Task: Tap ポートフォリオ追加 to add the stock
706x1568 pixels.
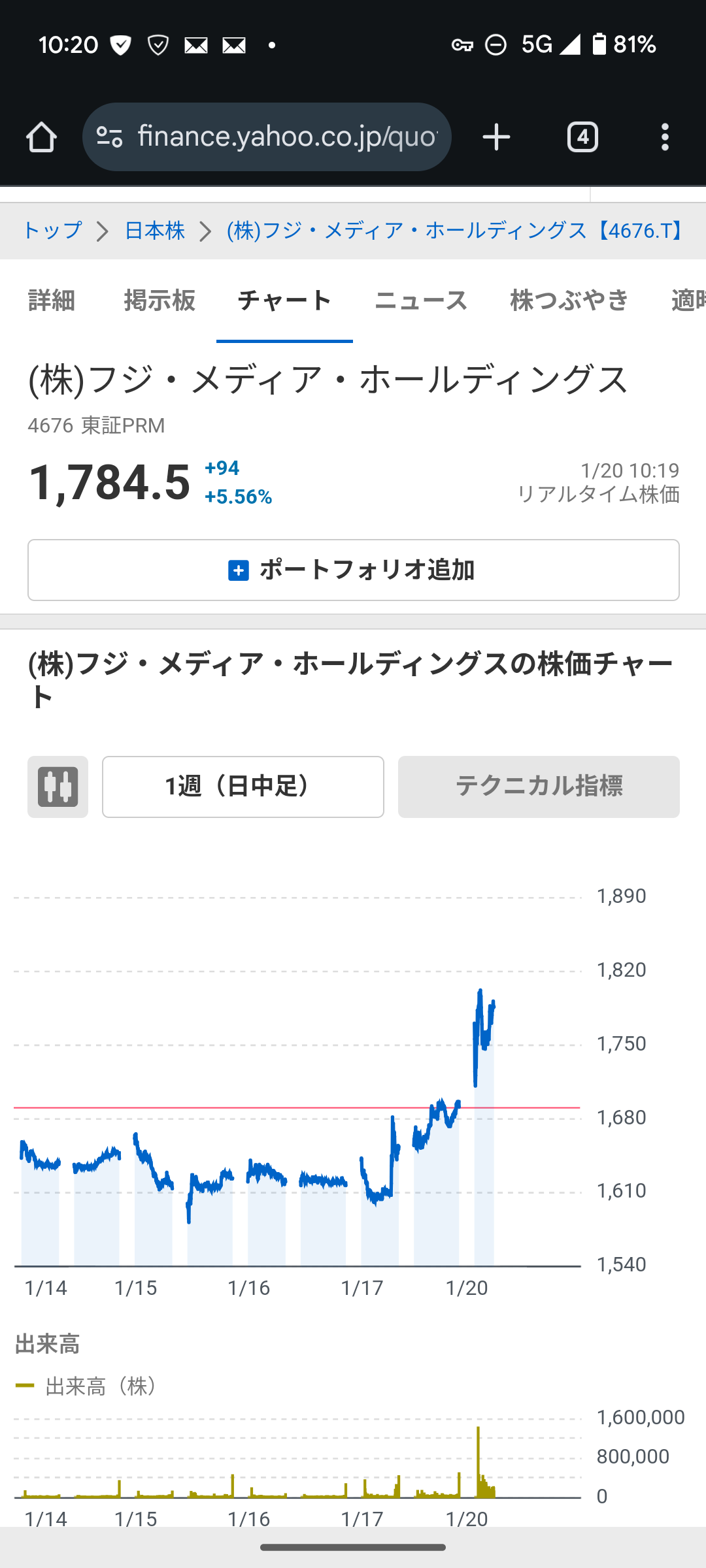Action: (x=353, y=570)
